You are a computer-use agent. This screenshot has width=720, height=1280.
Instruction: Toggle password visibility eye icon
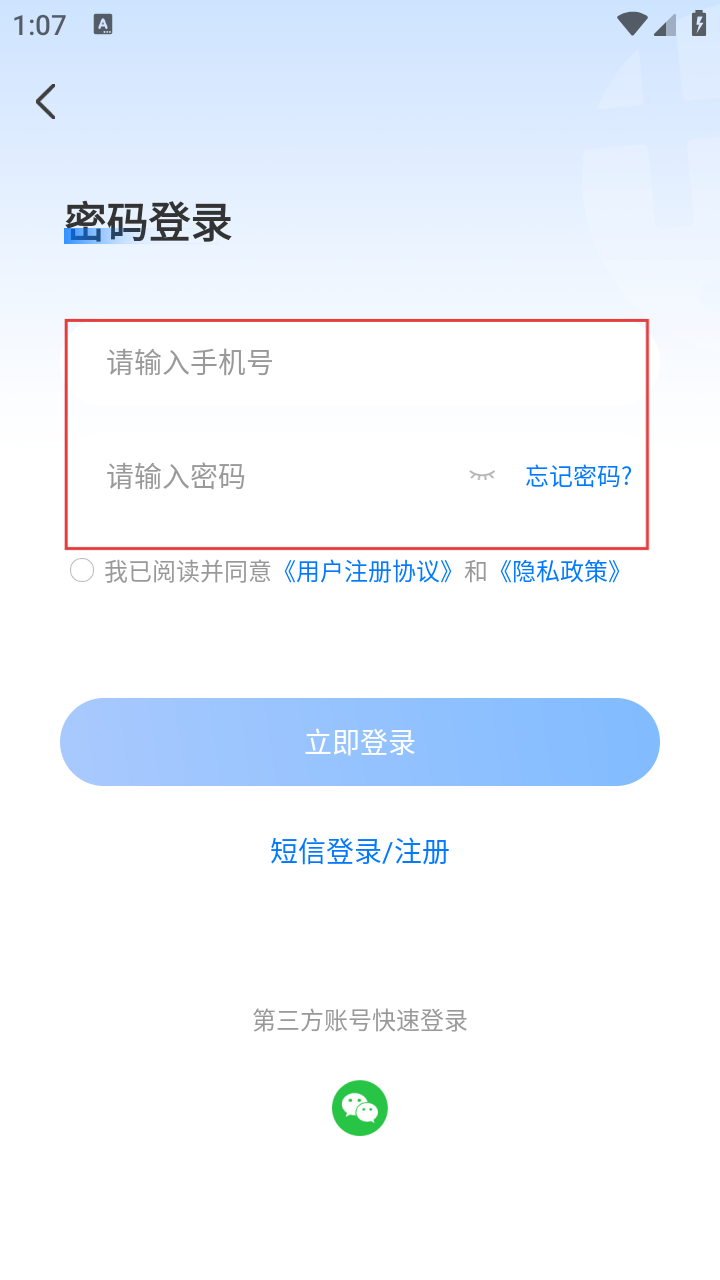point(482,476)
